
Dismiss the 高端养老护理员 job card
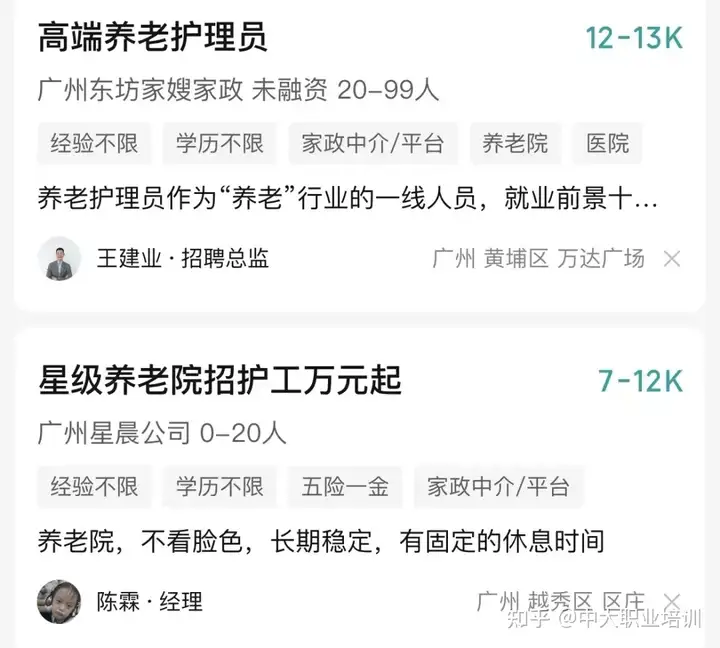click(x=672, y=259)
